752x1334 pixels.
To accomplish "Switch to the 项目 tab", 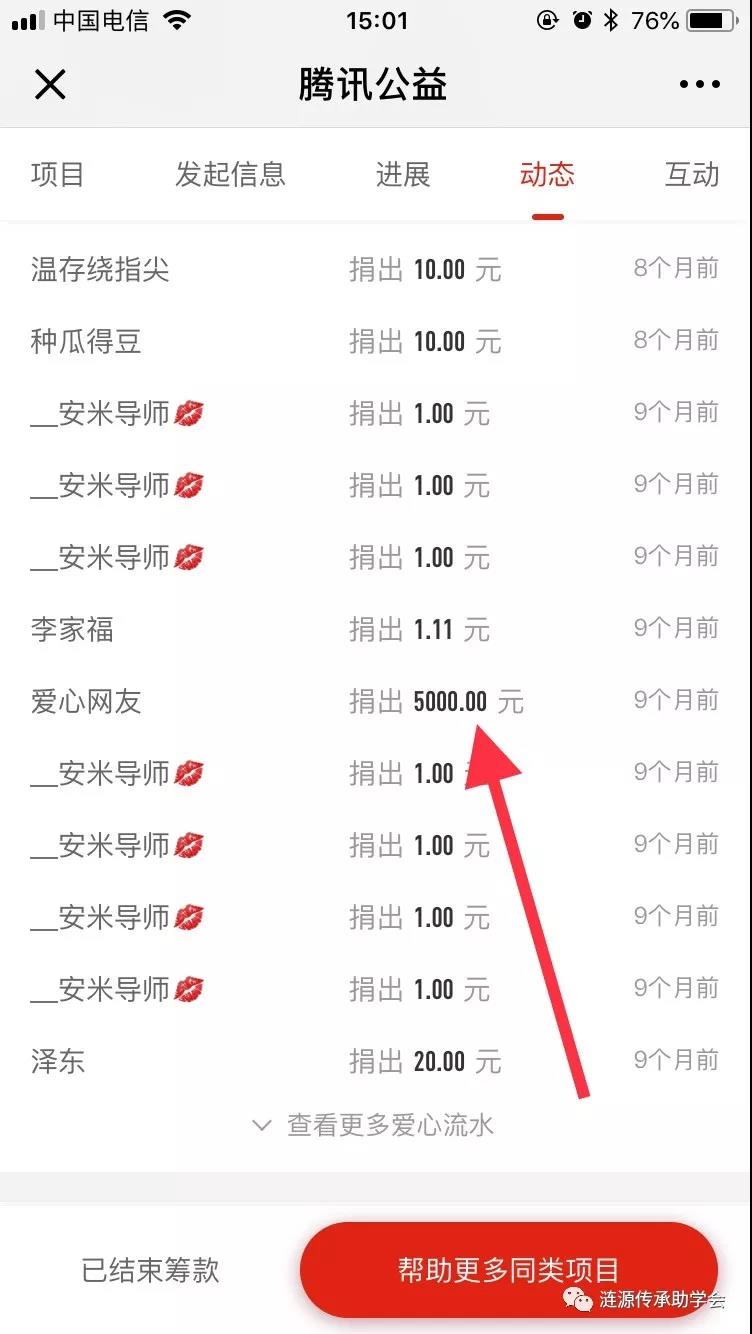I will point(58,174).
